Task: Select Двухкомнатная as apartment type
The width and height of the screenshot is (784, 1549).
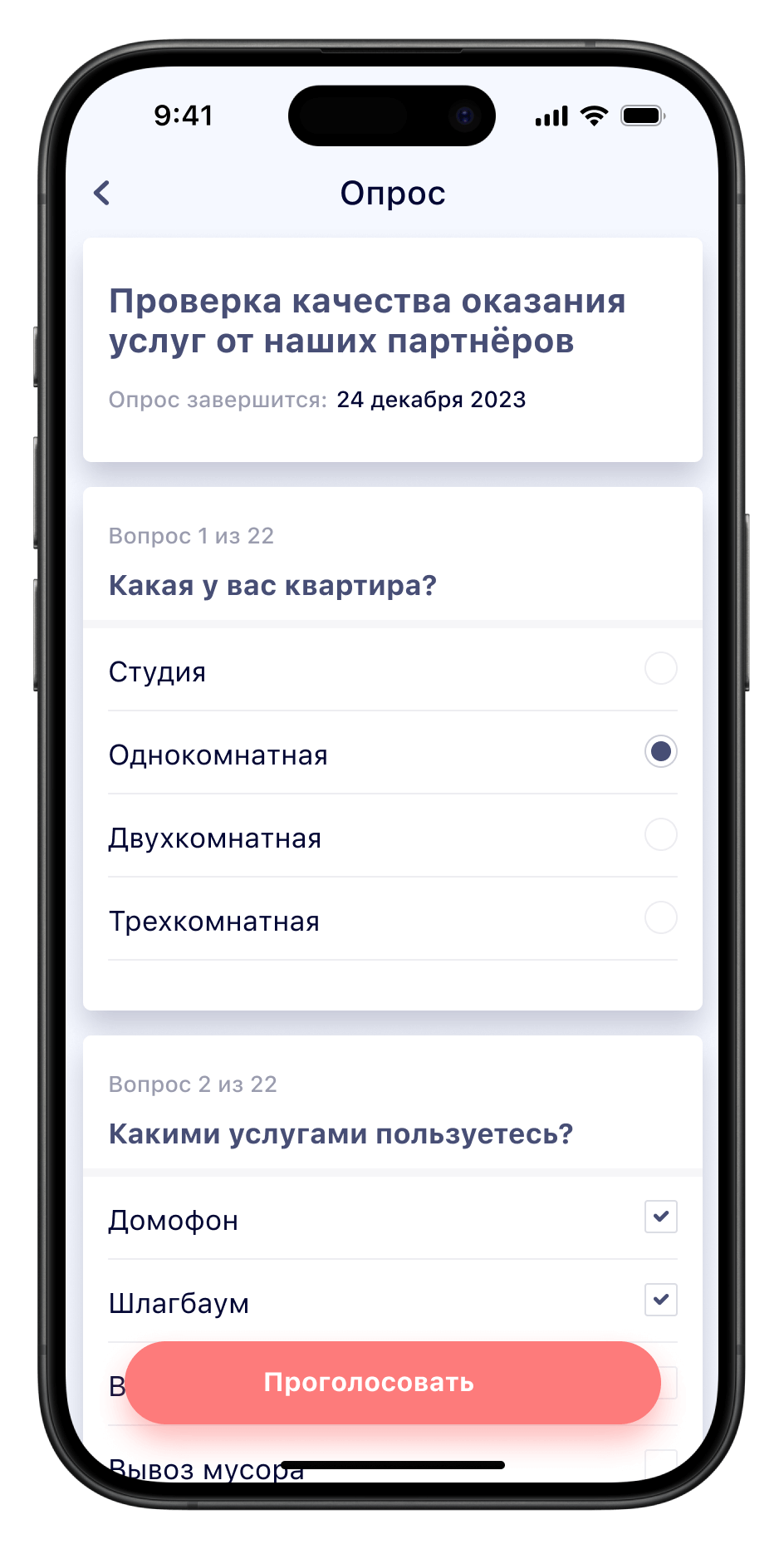Action: (x=660, y=834)
